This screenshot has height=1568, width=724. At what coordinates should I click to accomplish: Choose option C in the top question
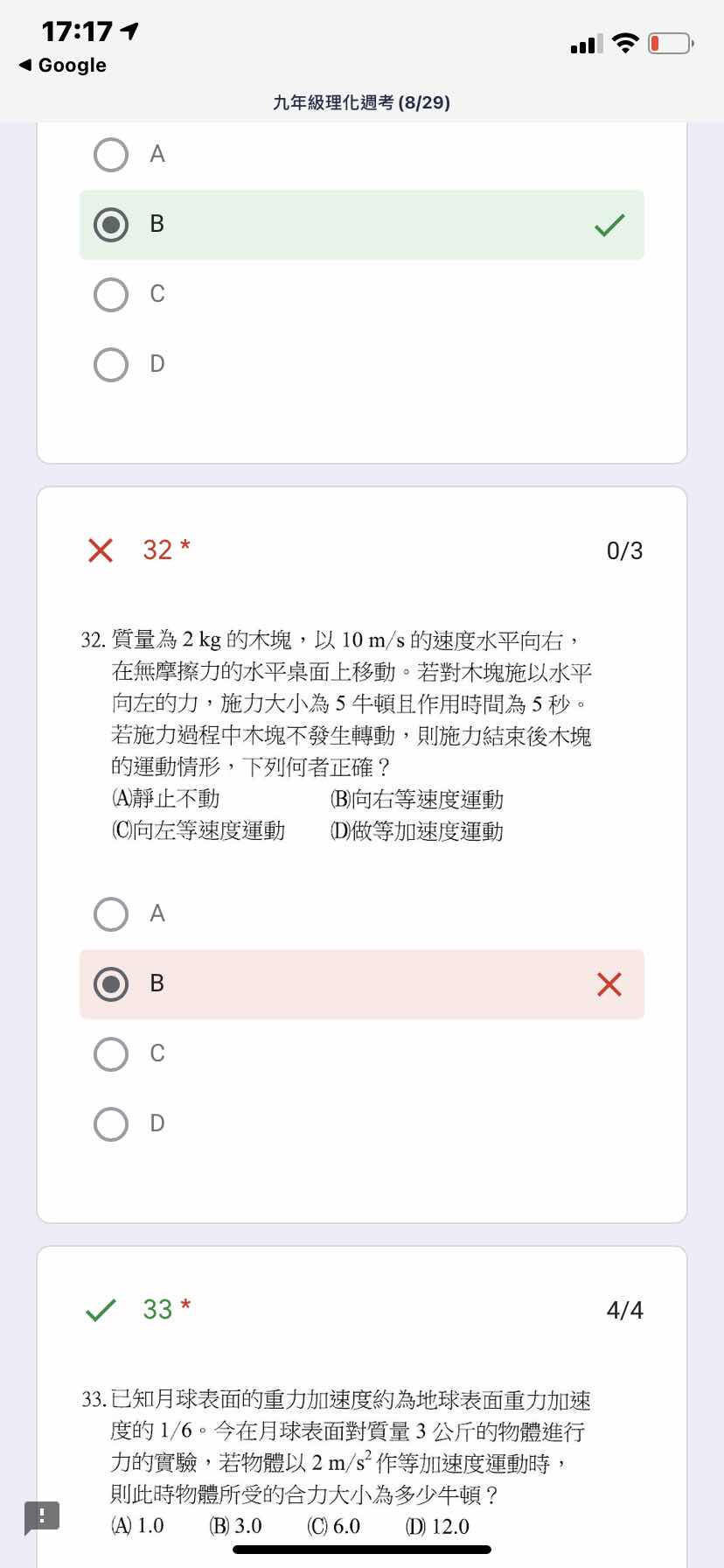pyautogui.click(x=111, y=295)
